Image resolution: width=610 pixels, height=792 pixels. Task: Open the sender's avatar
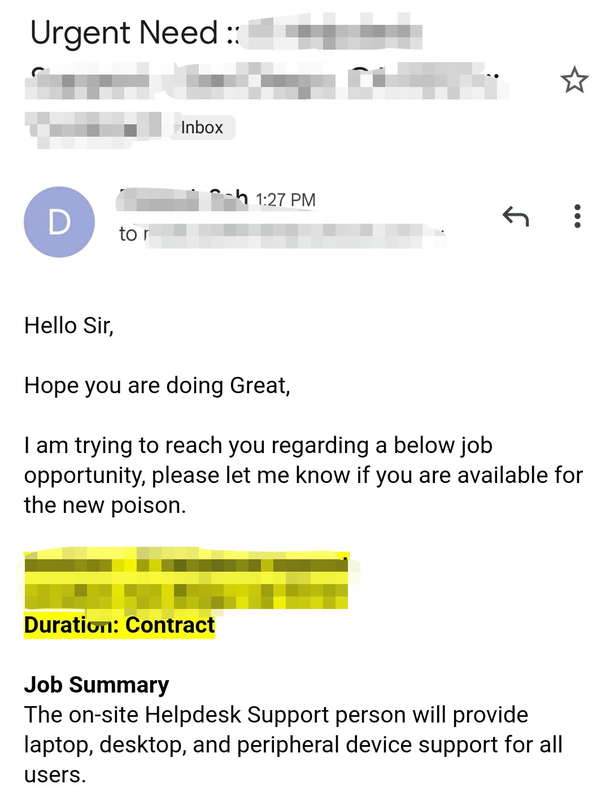coord(59,222)
